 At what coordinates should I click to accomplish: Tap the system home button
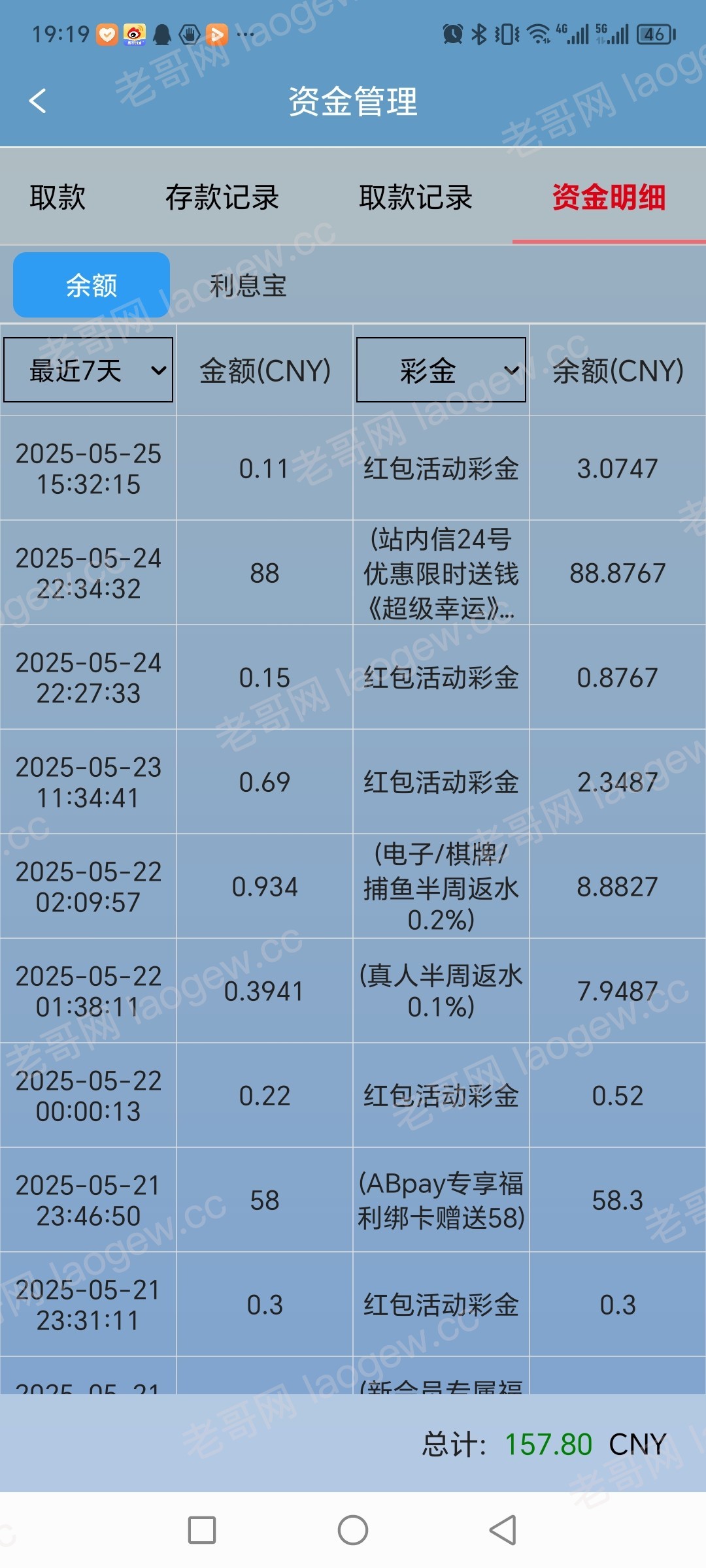(x=353, y=1530)
